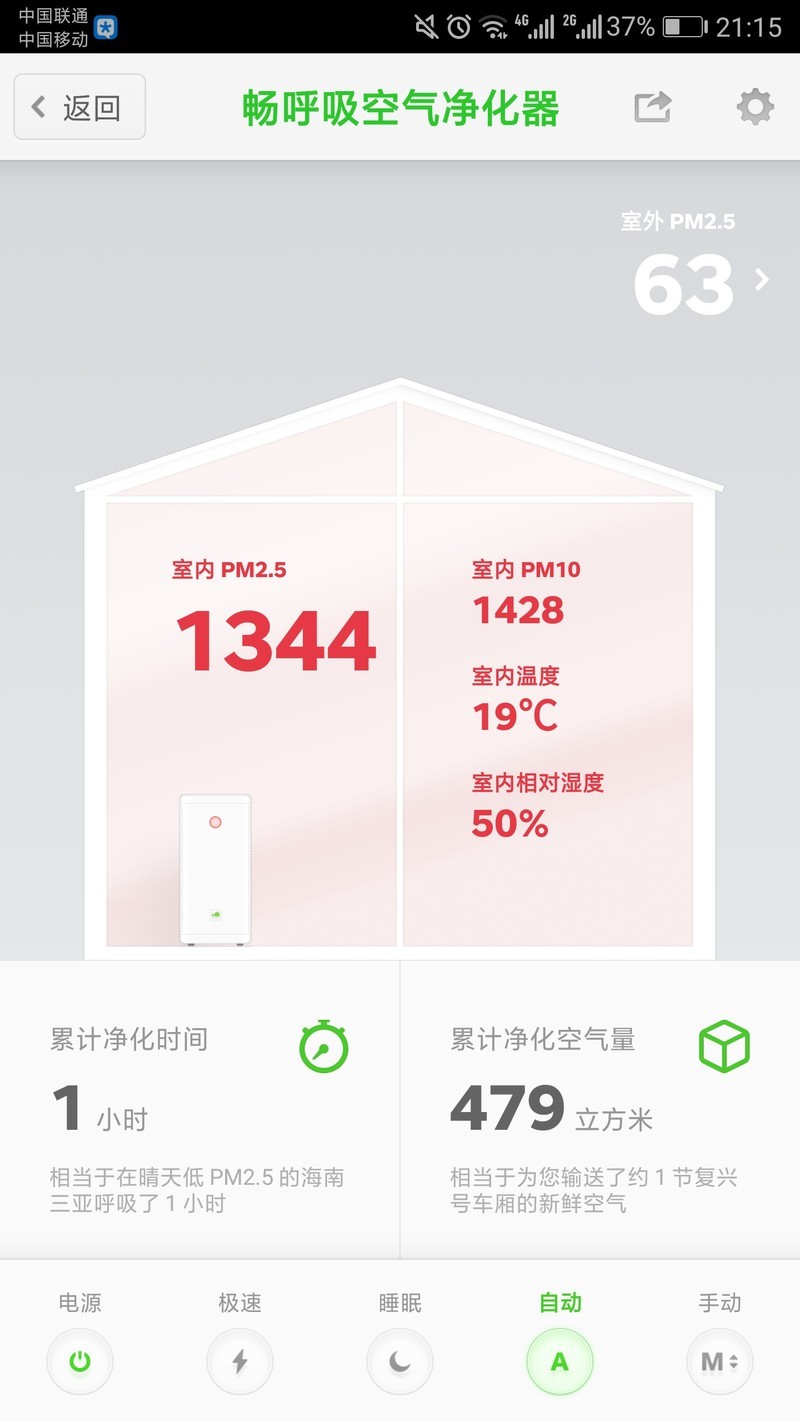Tap the back chevron on 返回 button
The image size is (800, 1422).
tap(38, 106)
